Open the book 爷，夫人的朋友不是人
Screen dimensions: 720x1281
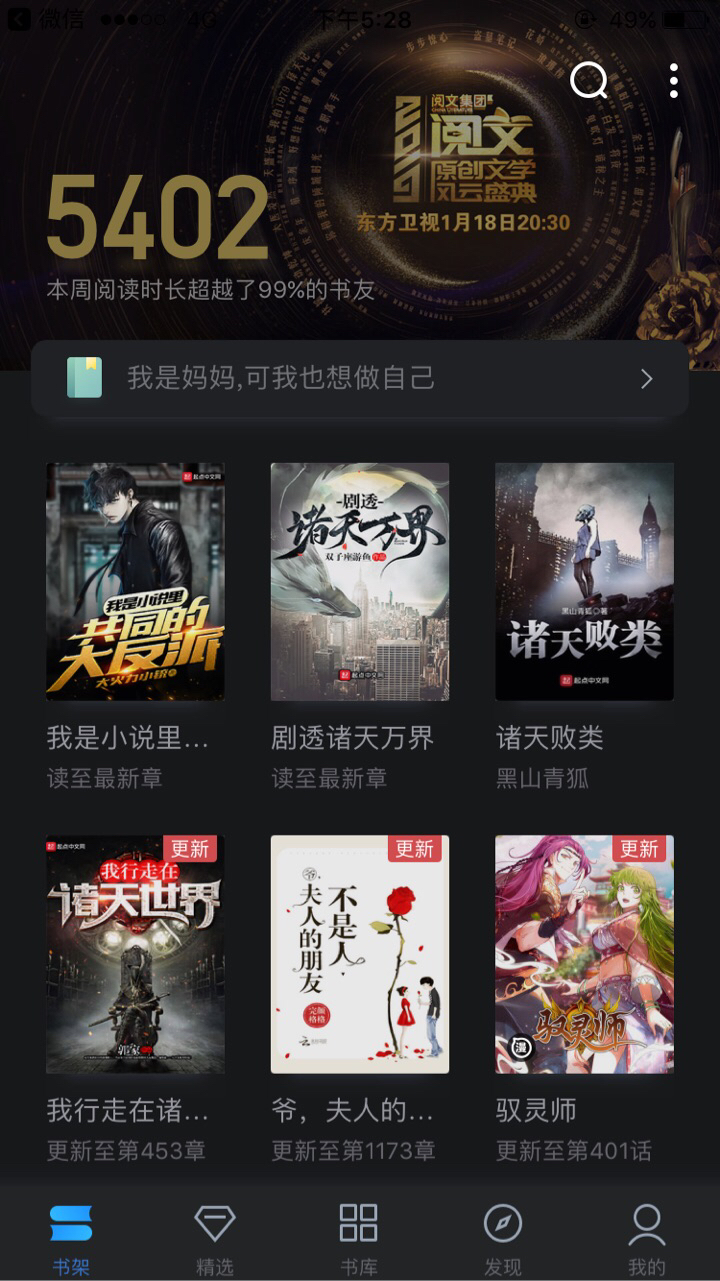pyautogui.click(x=360, y=954)
